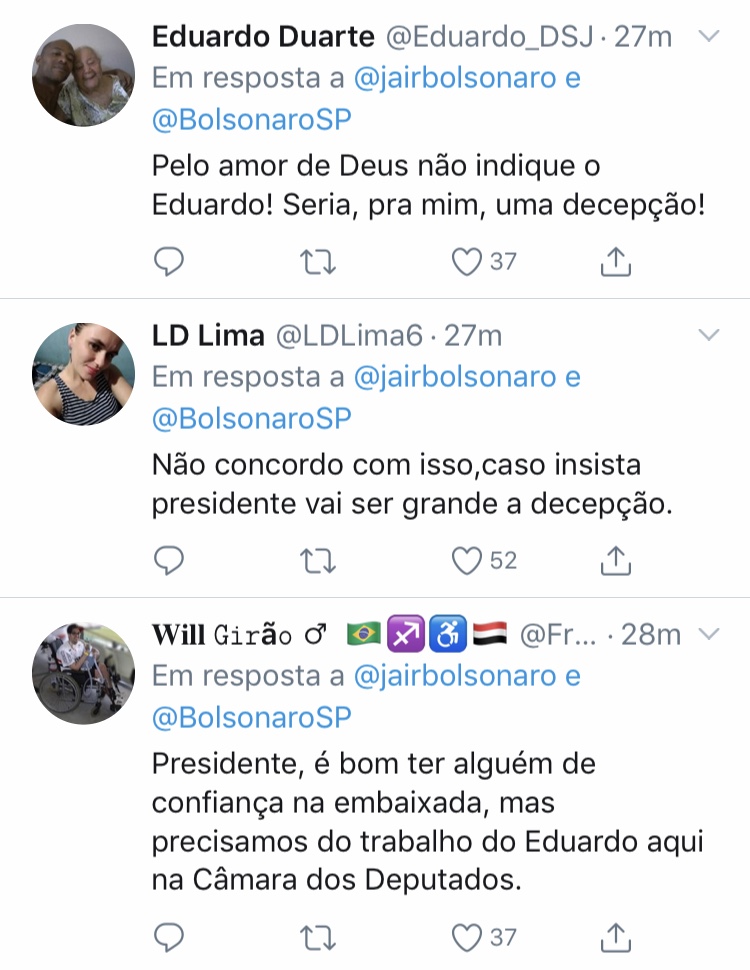The width and height of the screenshot is (750, 970).
Task: Retweet Will Girão's tweet
Action: pos(318,937)
